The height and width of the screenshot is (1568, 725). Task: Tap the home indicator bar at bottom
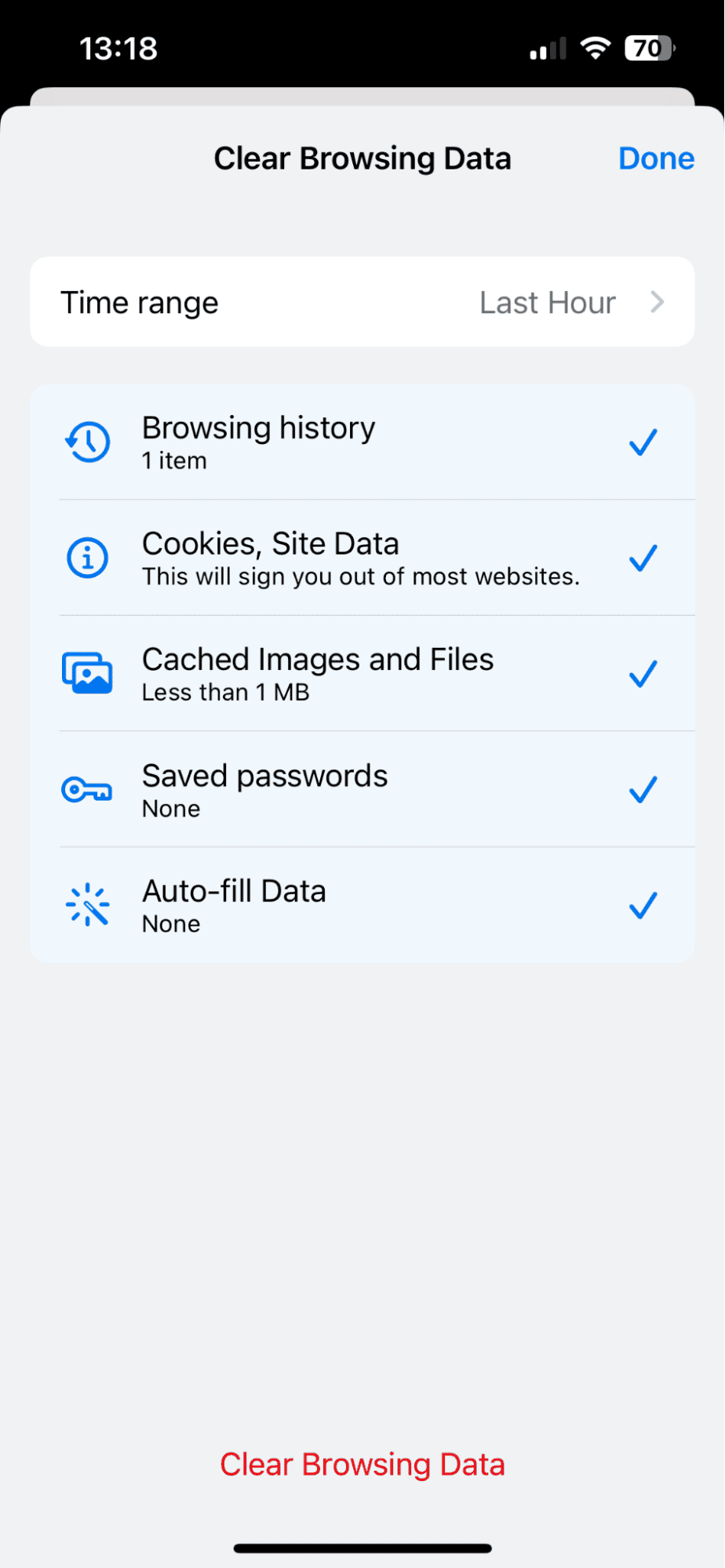pyautogui.click(x=362, y=1548)
